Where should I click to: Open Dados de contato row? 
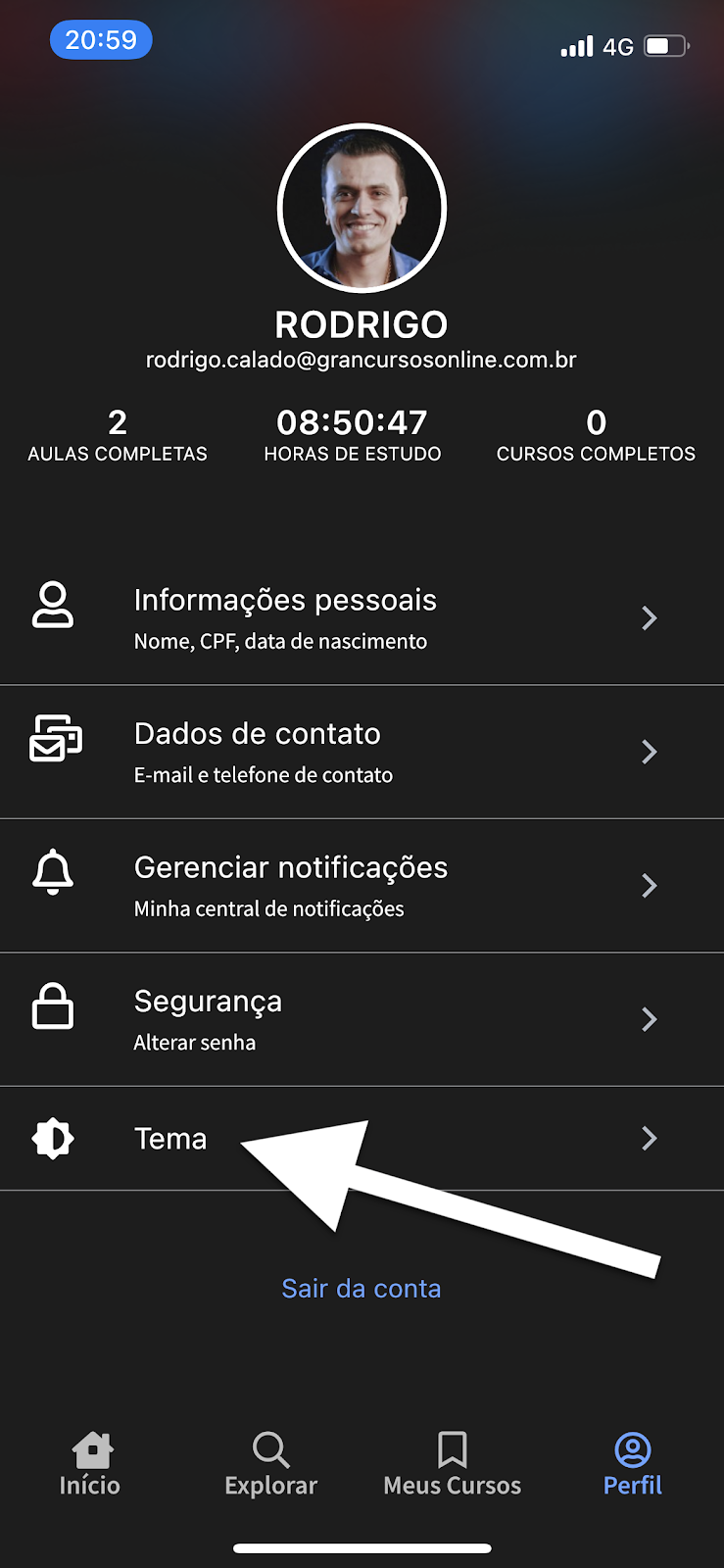click(362, 752)
